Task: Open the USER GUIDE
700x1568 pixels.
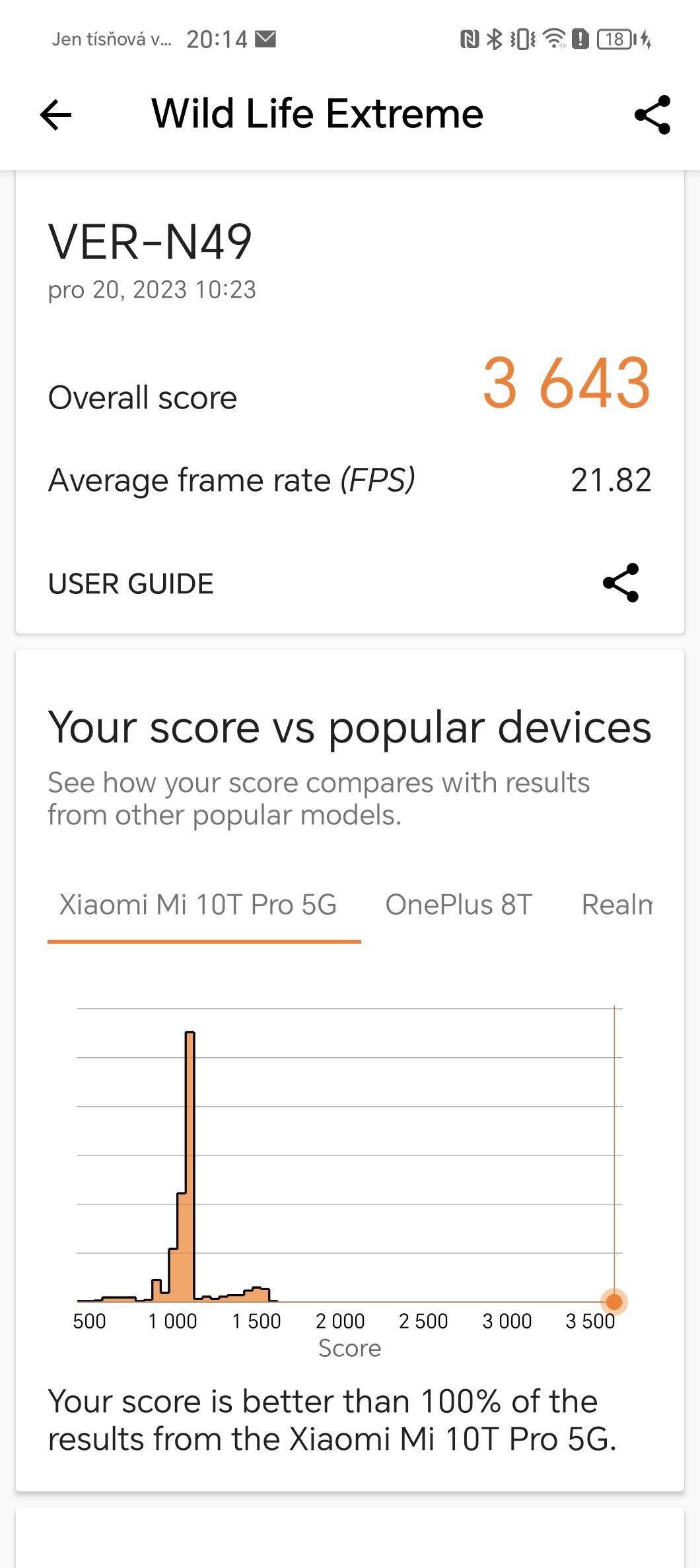Action: coord(131,584)
